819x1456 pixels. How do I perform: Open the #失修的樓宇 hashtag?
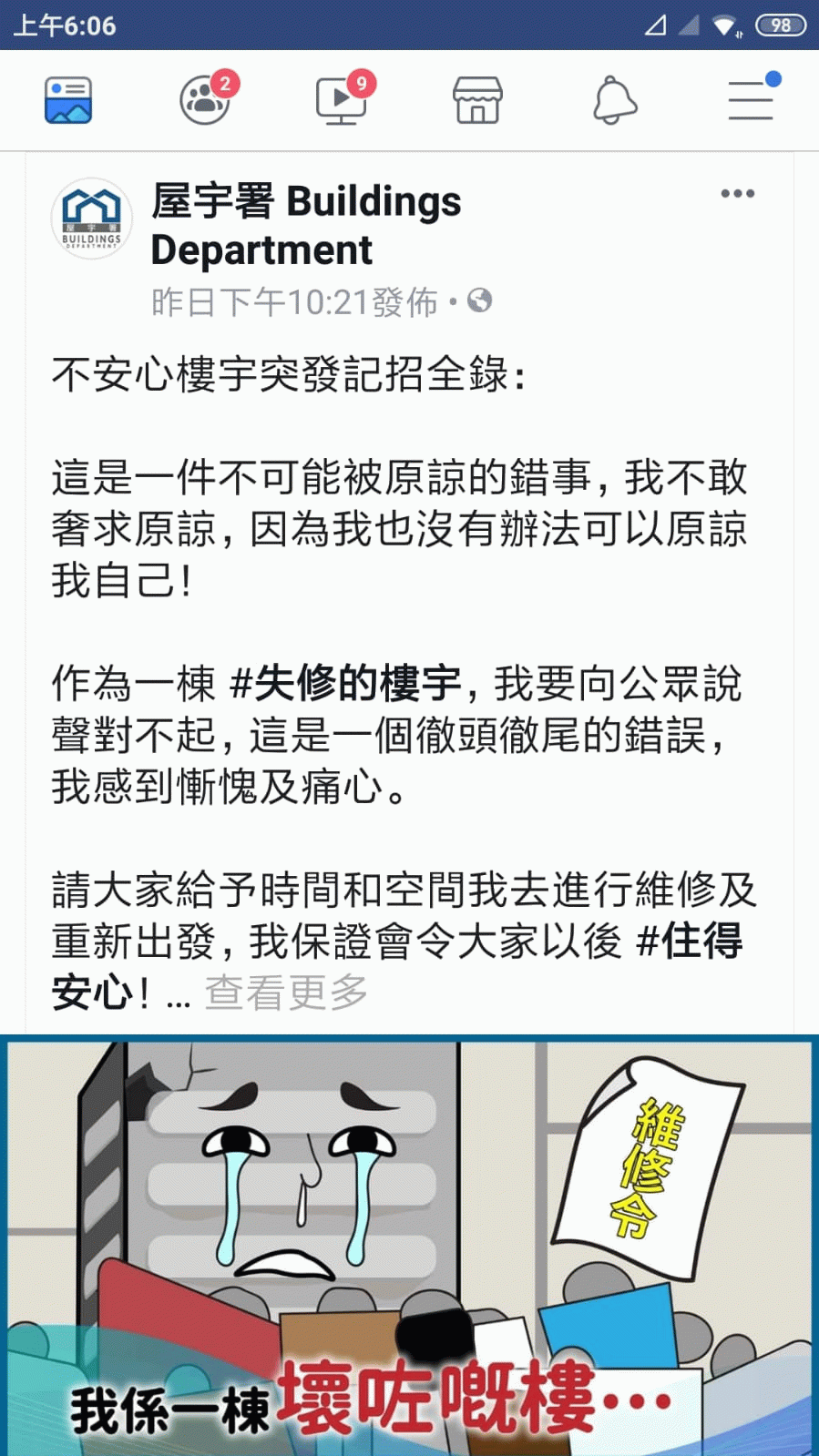[x=346, y=683]
